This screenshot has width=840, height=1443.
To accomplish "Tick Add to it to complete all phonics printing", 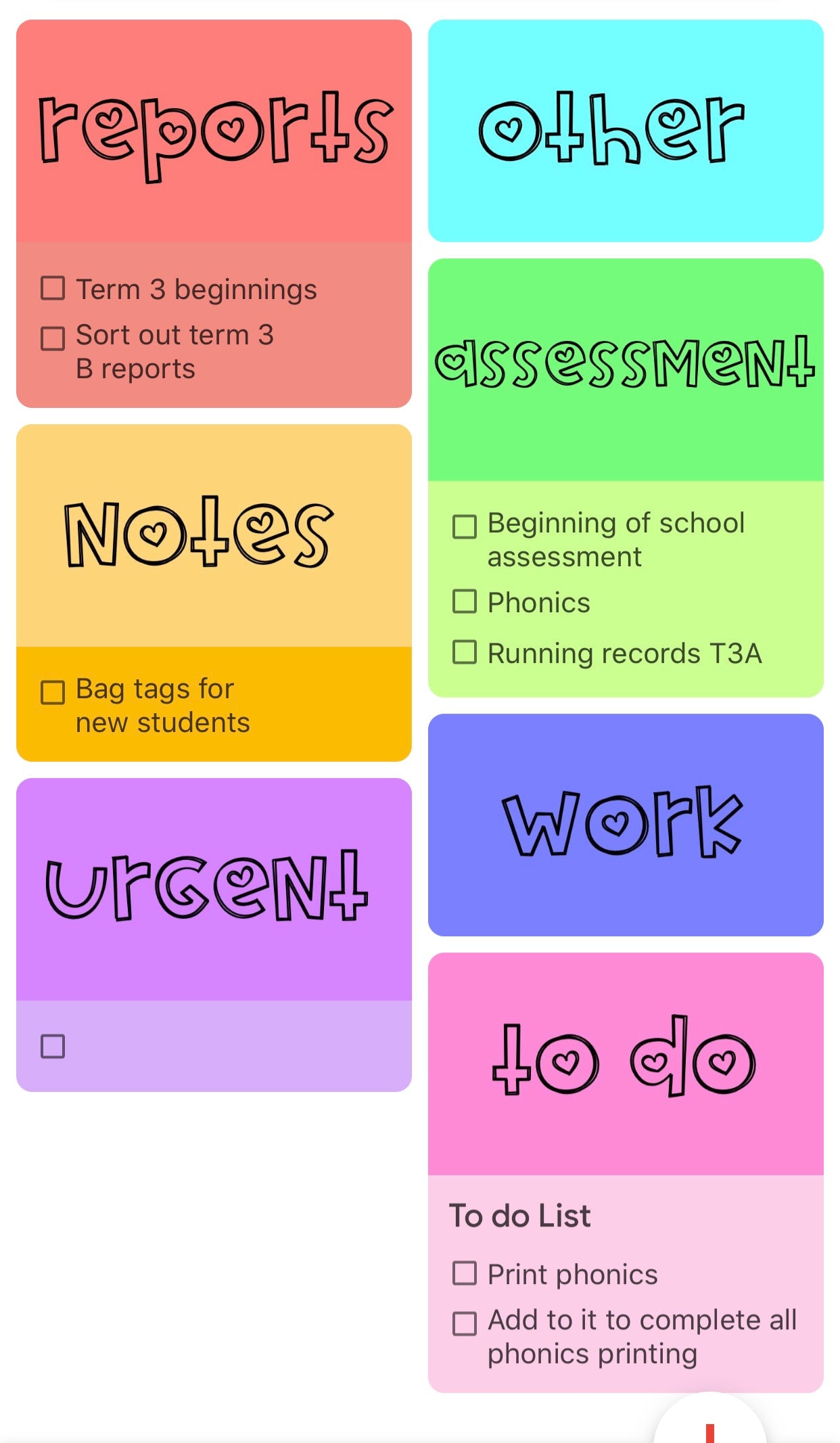I will click(465, 1323).
